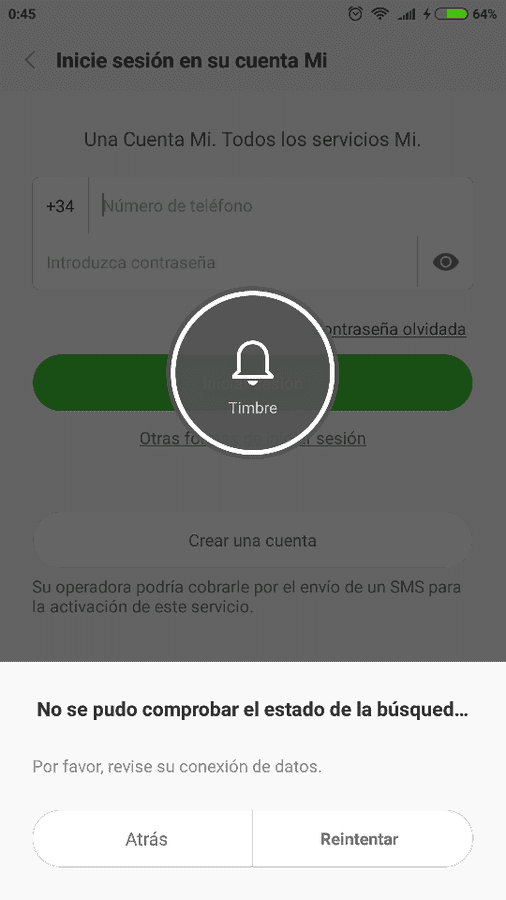Go back using the header arrow
The image size is (506, 900).
[30, 61]
